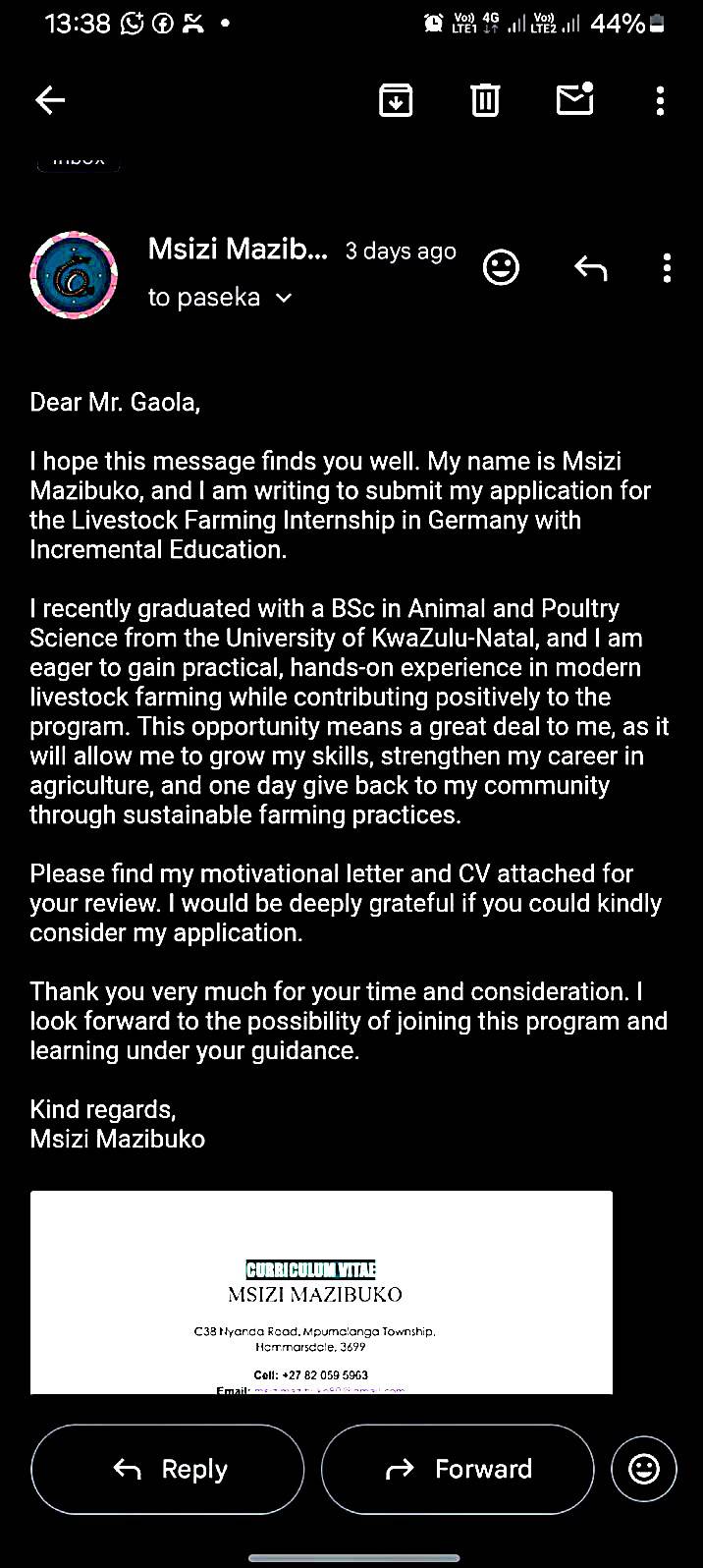
Task: Expand recipient details next to "to paseka"
Action: [x=284, y=298]
